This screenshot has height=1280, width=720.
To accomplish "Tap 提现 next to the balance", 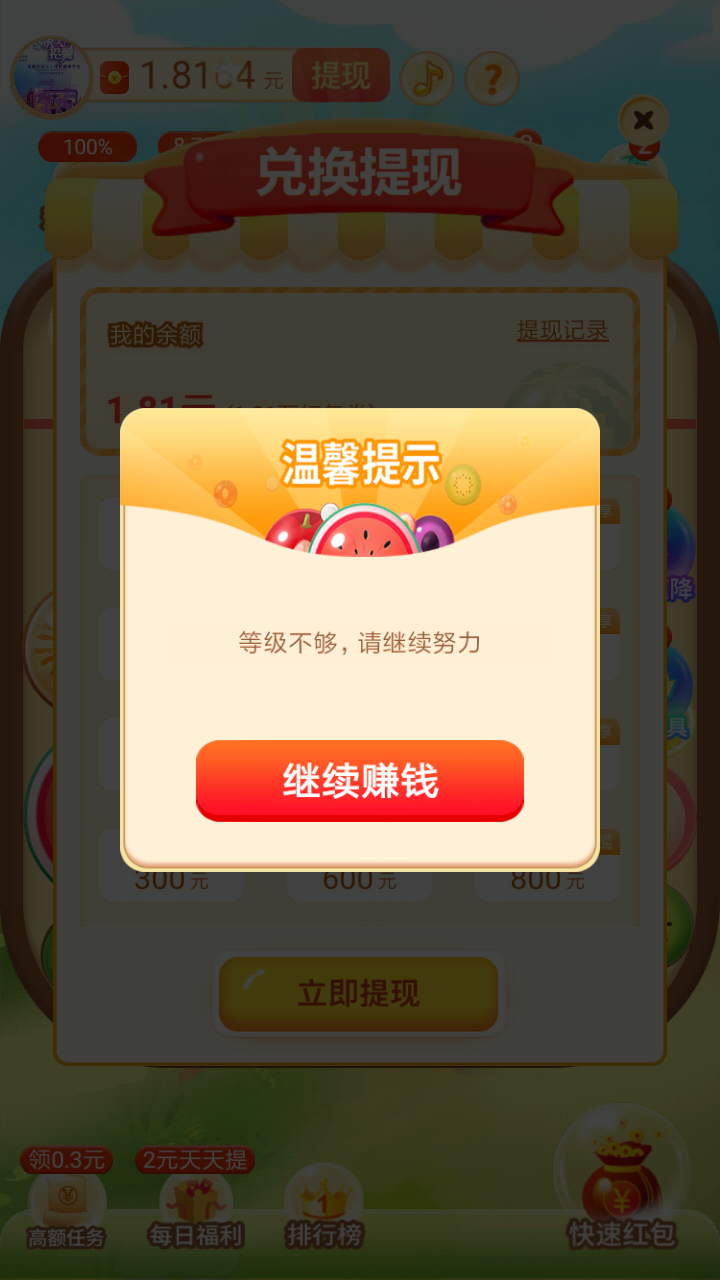I will 340,76.
